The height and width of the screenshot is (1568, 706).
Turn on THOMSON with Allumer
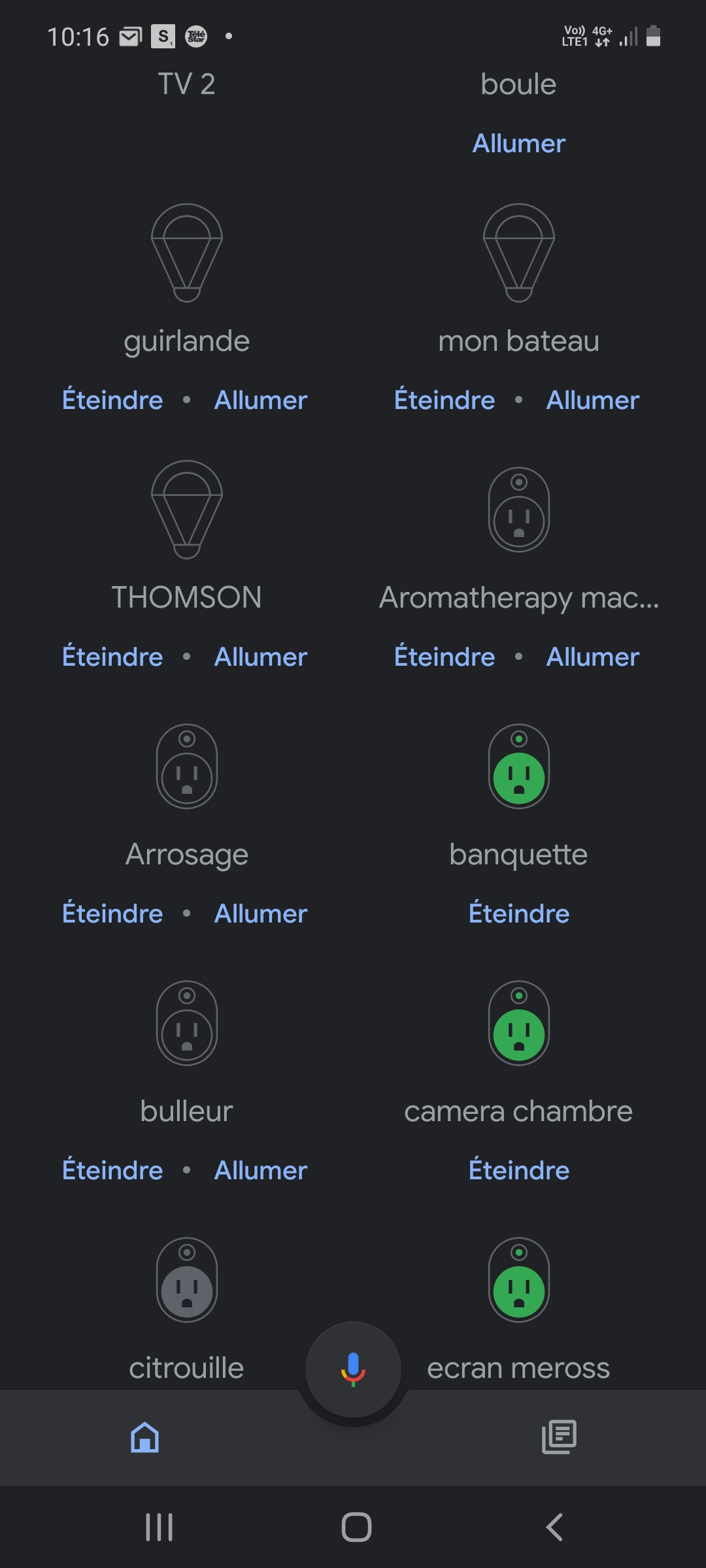[x=261, y=657]
